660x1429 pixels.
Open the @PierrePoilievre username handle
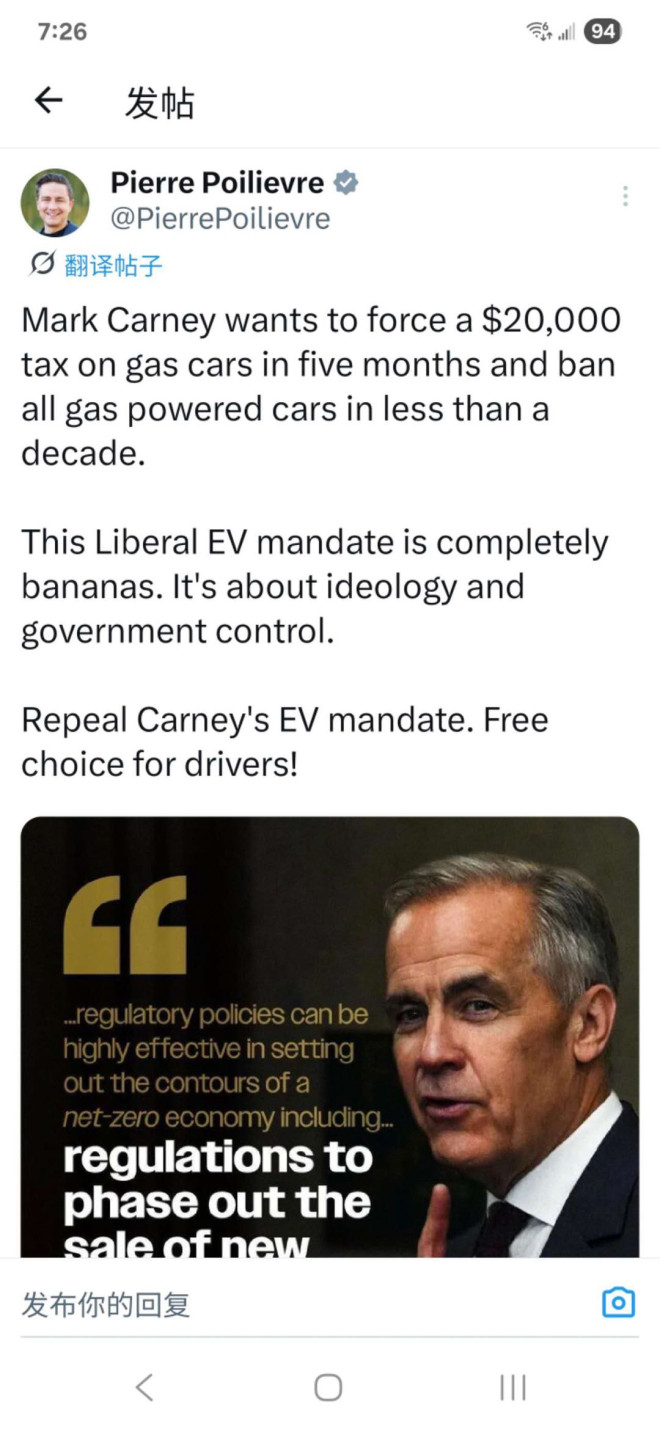tap(220, 218)
